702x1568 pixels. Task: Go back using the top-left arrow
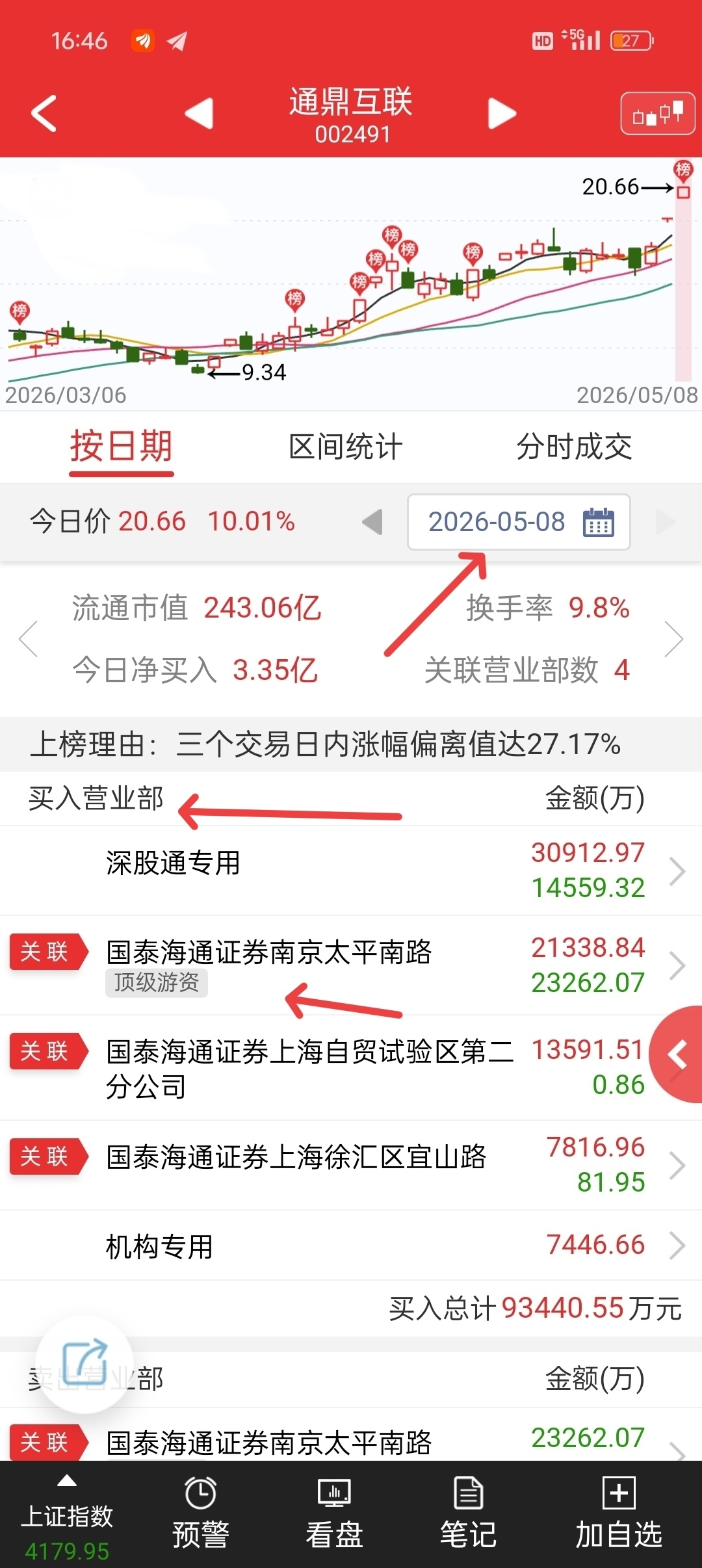coord(44,114)
